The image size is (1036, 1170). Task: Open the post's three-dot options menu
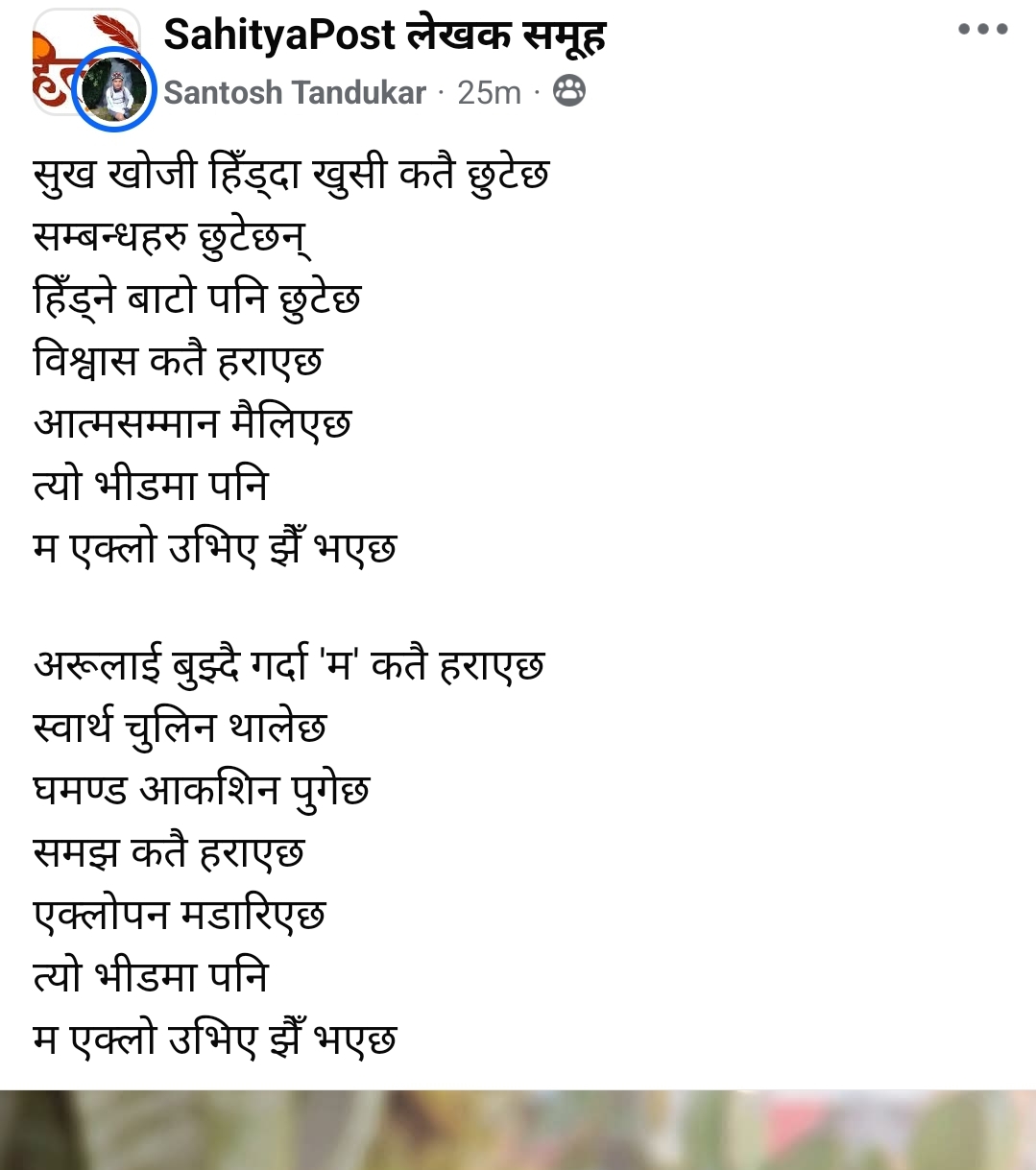pos(982,30)
